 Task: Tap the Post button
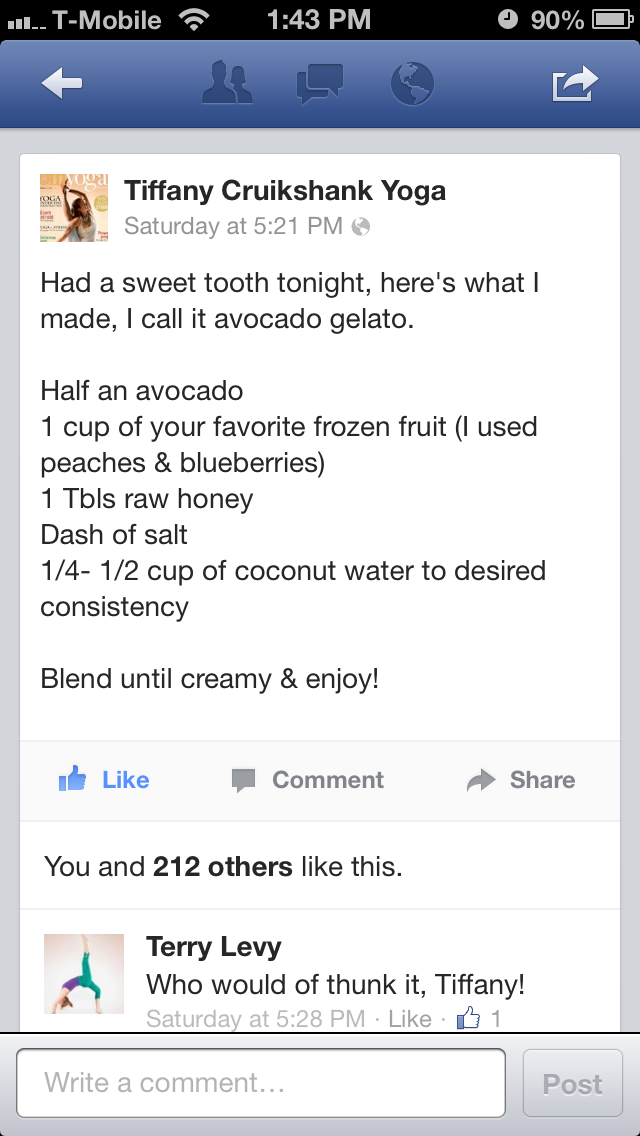(x=572, y=1083)
